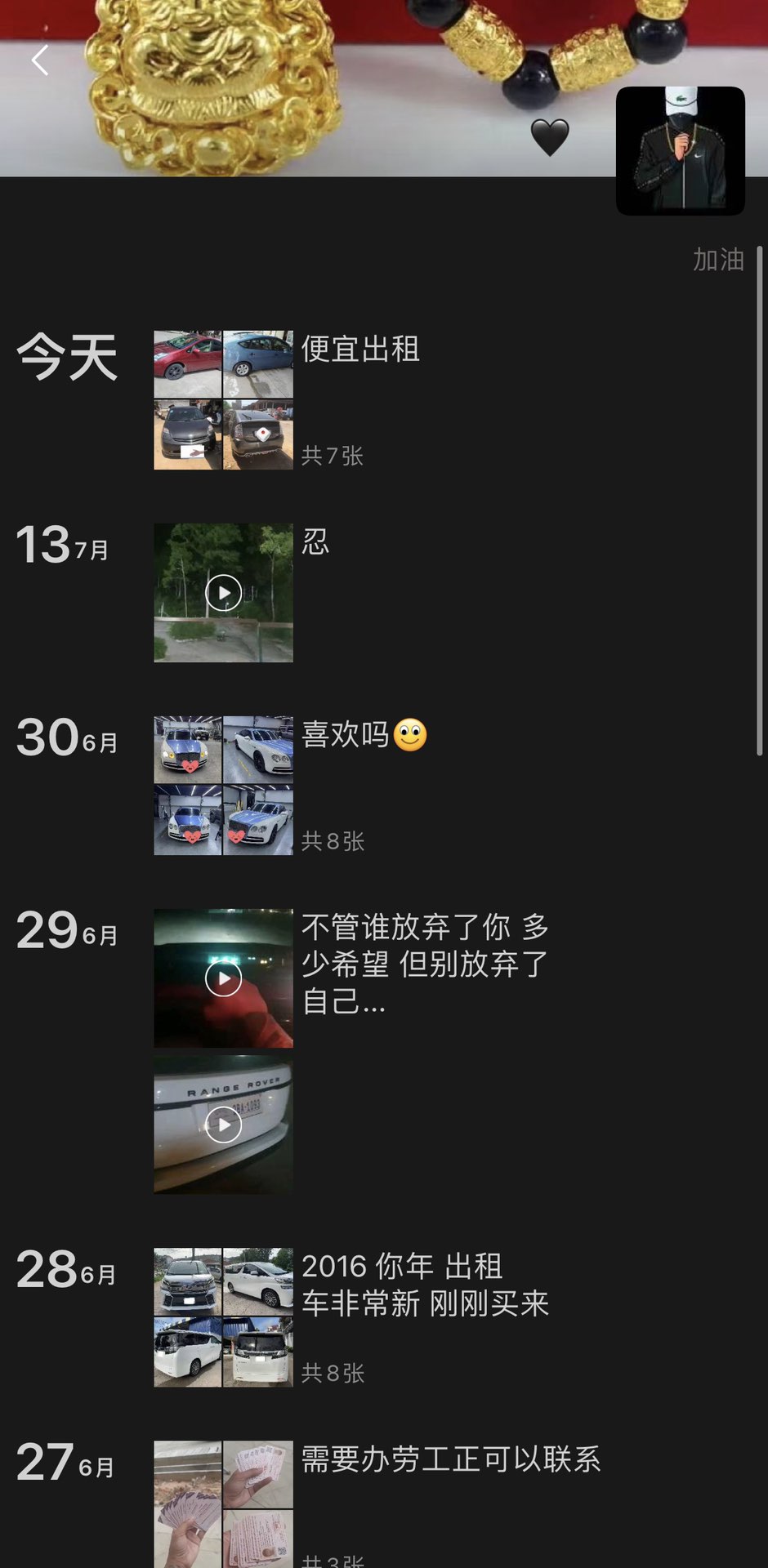The height and width of the screenshot is (1568, 768).
Task: Open the 30 June post 喜欢吗
Action: (x=346, y=735)
